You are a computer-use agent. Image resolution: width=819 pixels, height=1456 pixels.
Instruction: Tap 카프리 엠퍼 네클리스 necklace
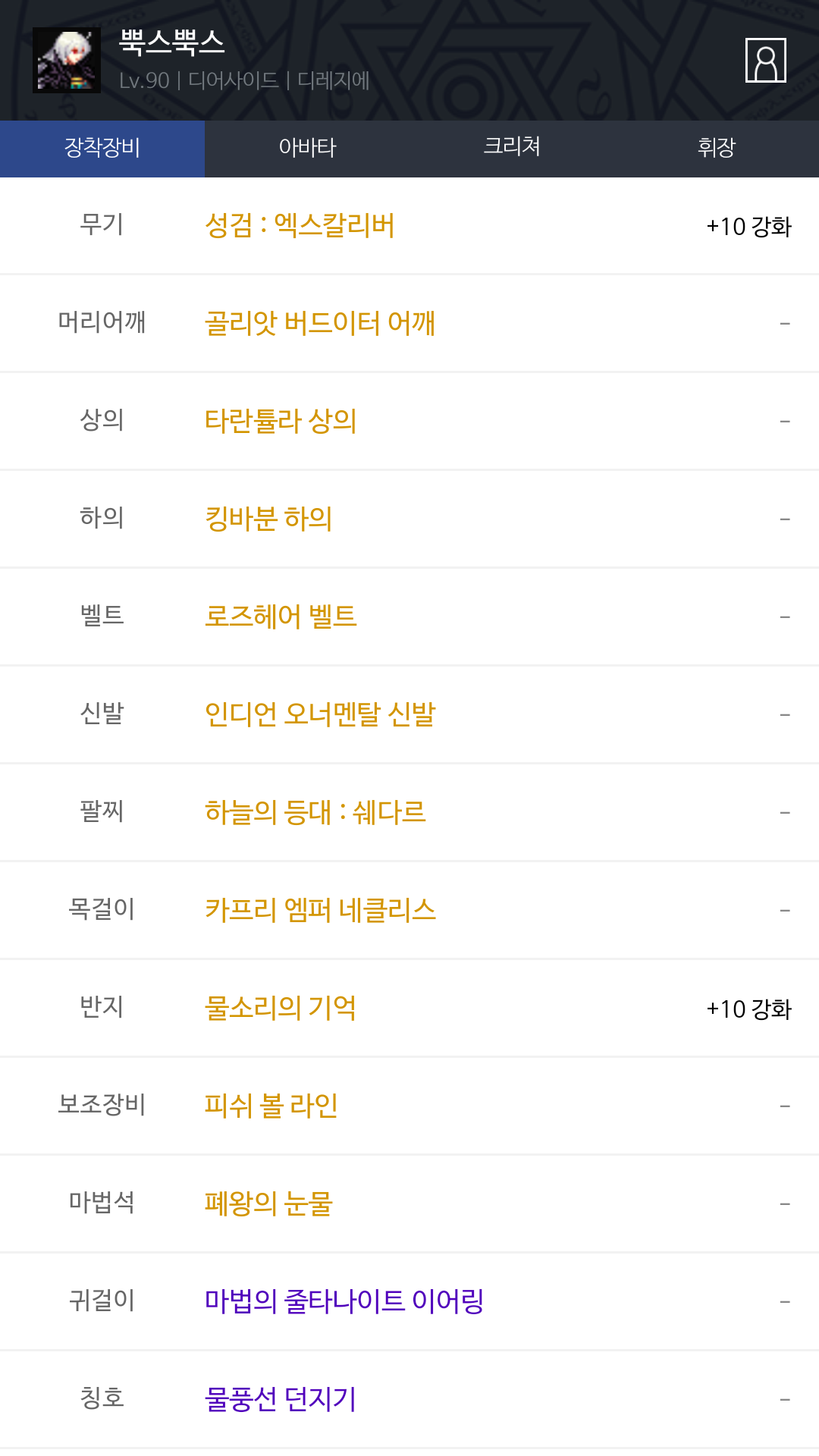click(x=320, y=910)
